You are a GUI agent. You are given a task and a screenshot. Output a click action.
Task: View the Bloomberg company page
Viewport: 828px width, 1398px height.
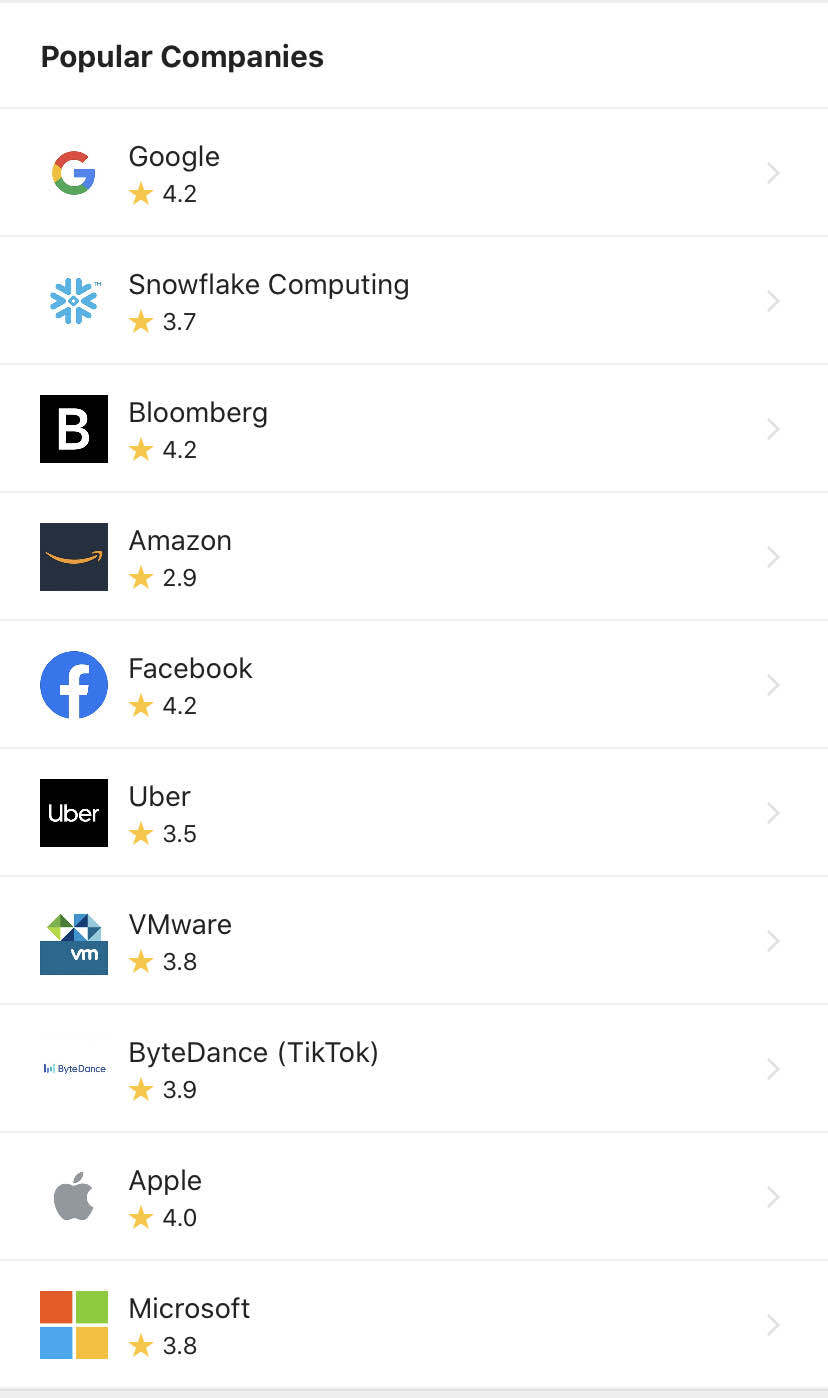click(x=413, y=429)
